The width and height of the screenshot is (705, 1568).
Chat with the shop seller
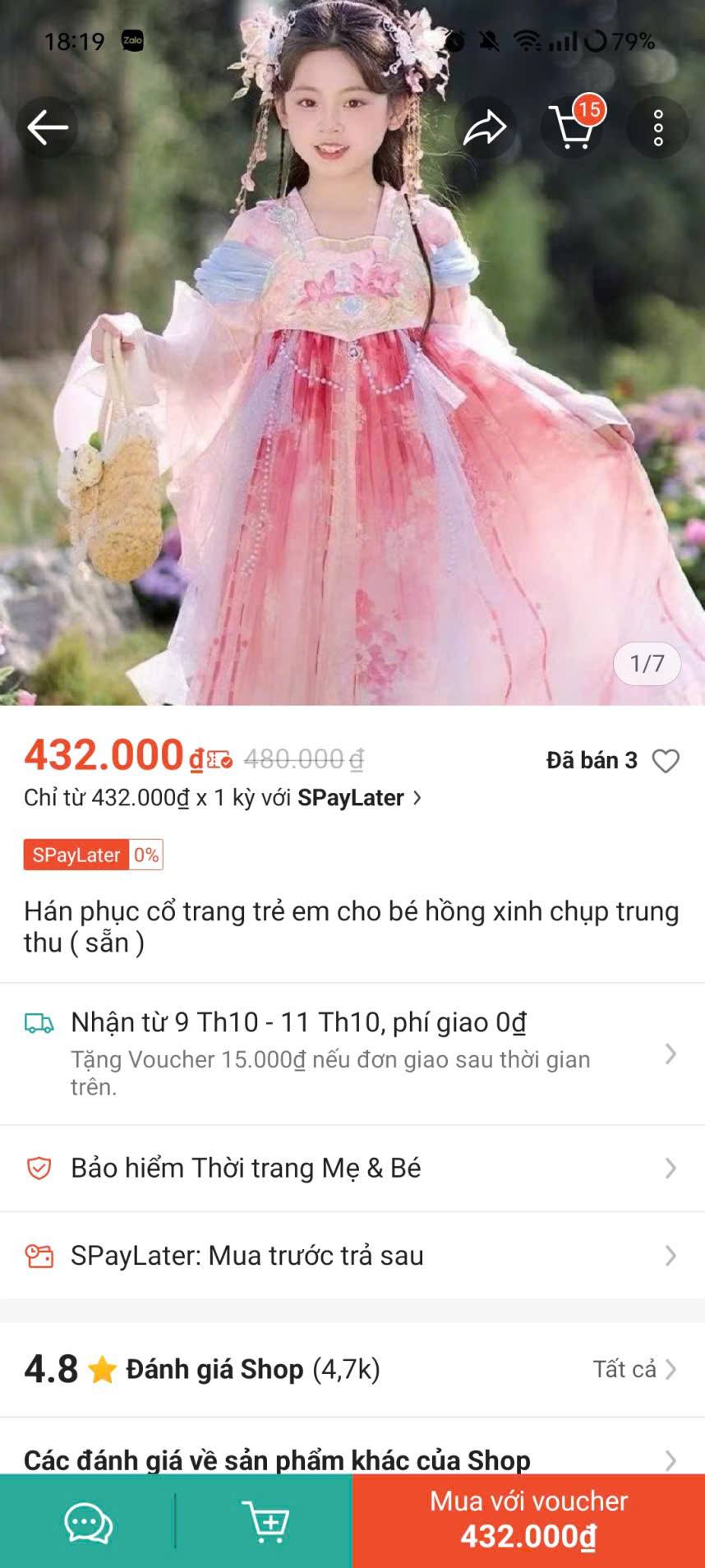click(x=88, y=1522)
